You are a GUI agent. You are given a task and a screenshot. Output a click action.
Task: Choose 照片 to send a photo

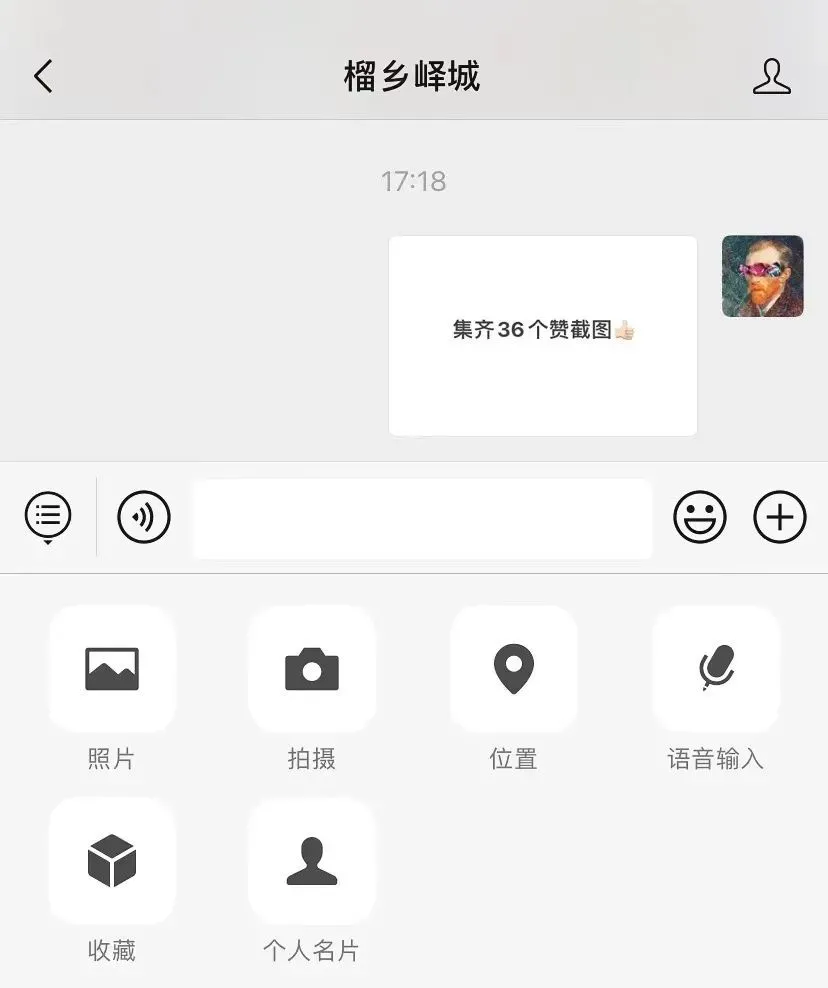tap(112, 669)
